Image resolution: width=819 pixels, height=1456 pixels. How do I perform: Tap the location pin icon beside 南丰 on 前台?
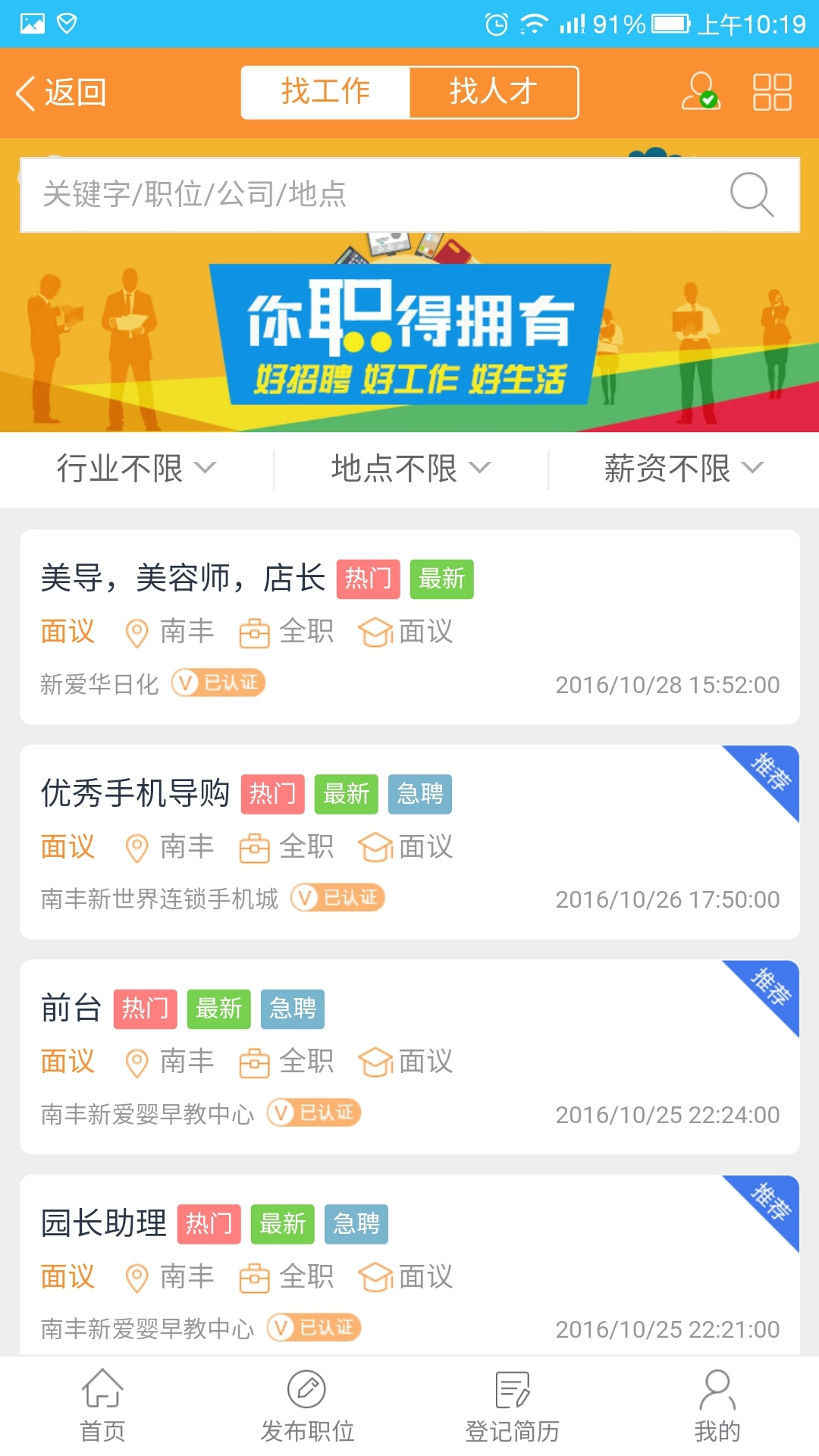coord(136,1062)
